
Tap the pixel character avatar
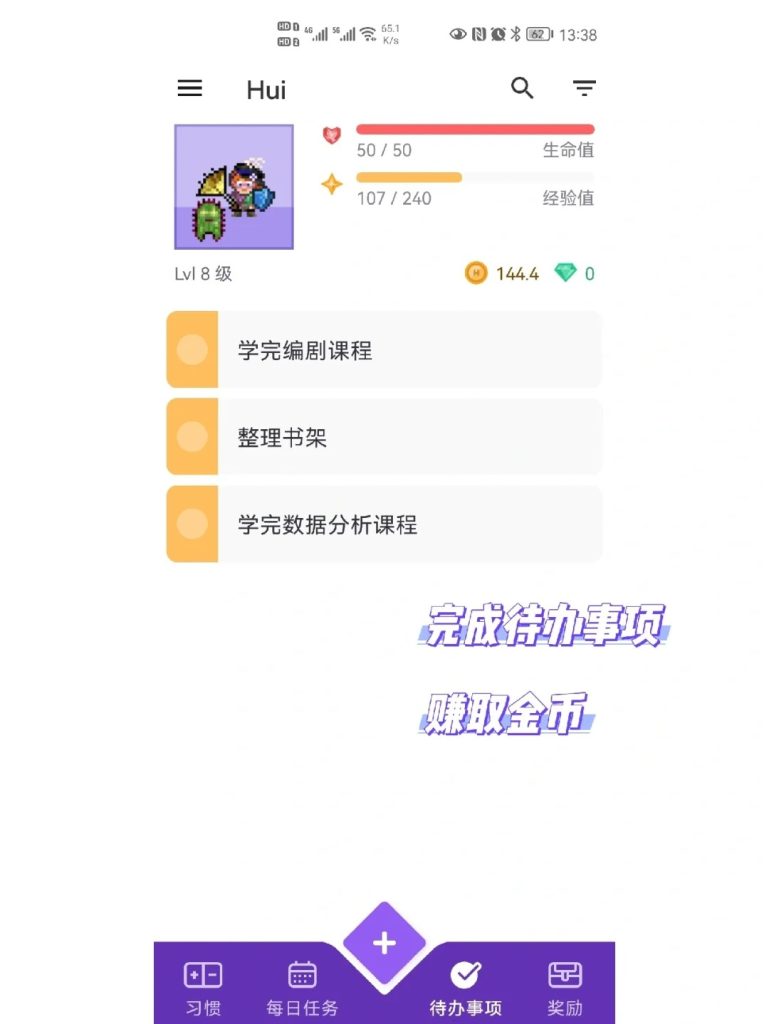click(233, 186)
